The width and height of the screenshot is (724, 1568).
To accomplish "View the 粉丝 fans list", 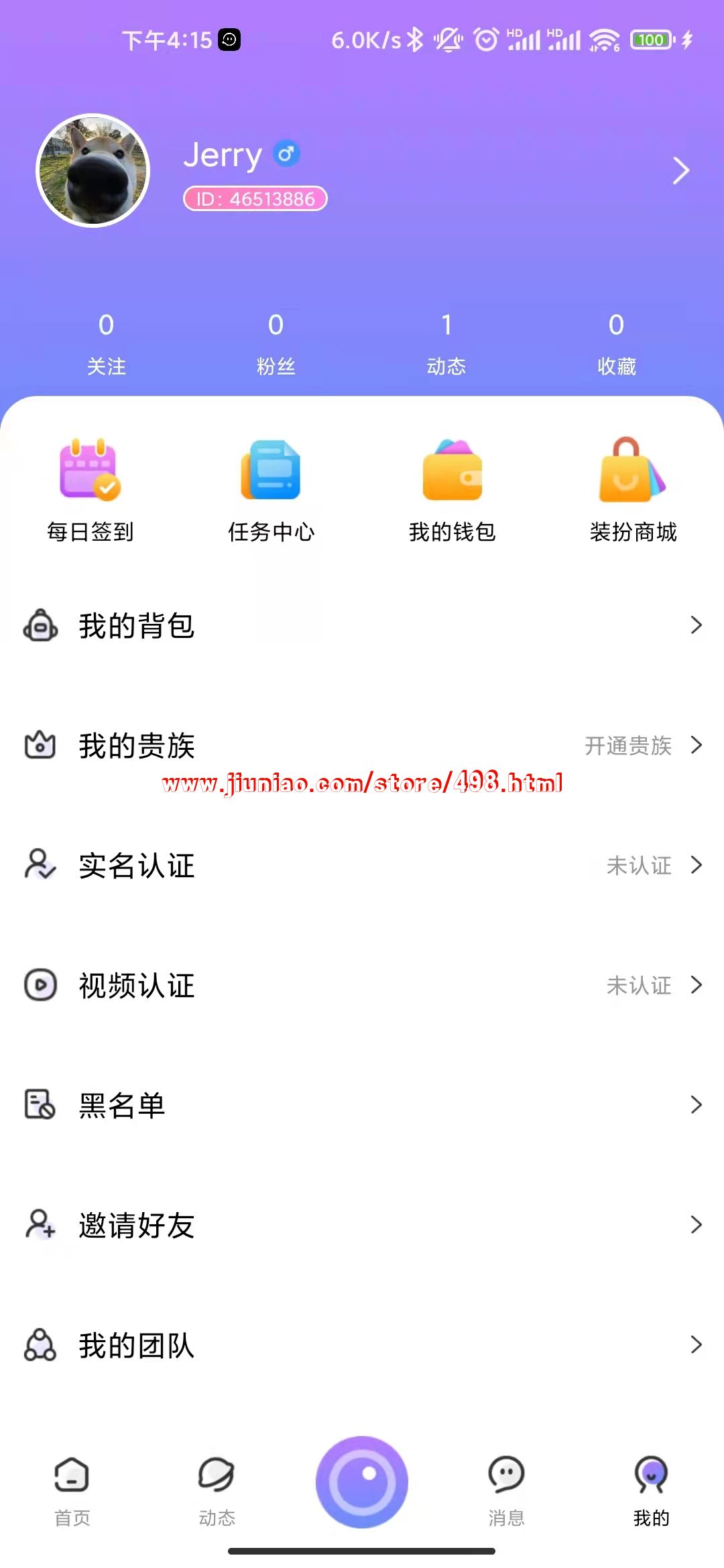I will pos(276,344).
